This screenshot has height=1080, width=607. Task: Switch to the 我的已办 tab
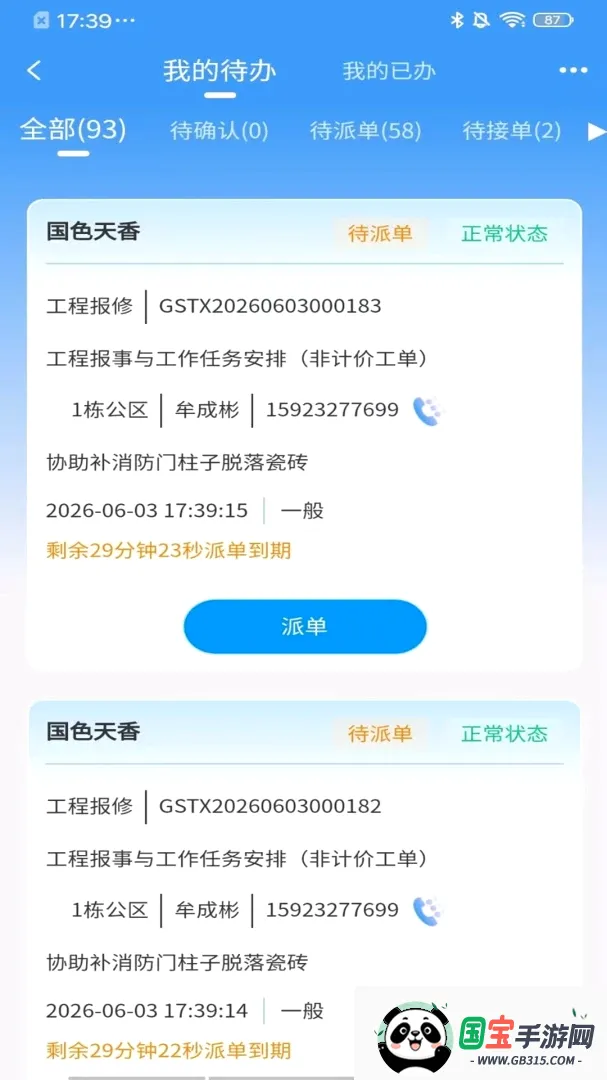pos(389,71)
